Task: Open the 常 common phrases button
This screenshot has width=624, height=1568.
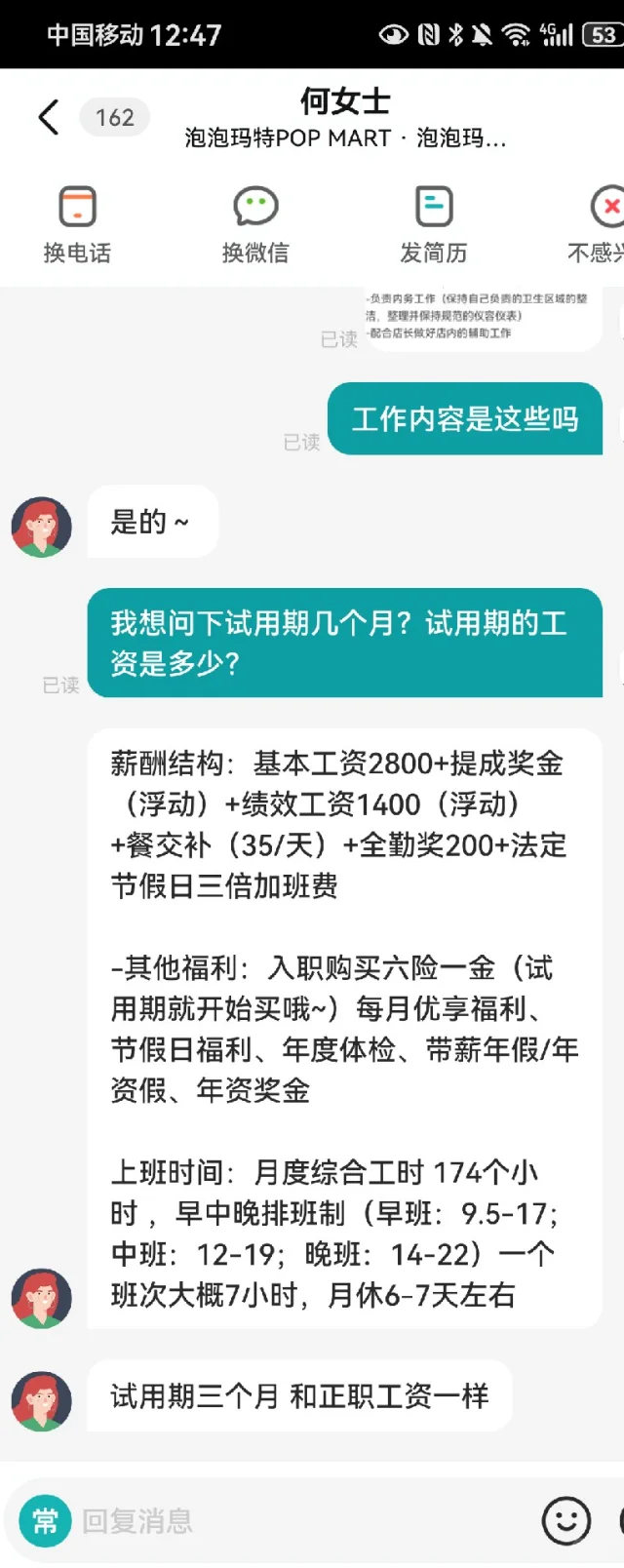Action: point(45,1520)
